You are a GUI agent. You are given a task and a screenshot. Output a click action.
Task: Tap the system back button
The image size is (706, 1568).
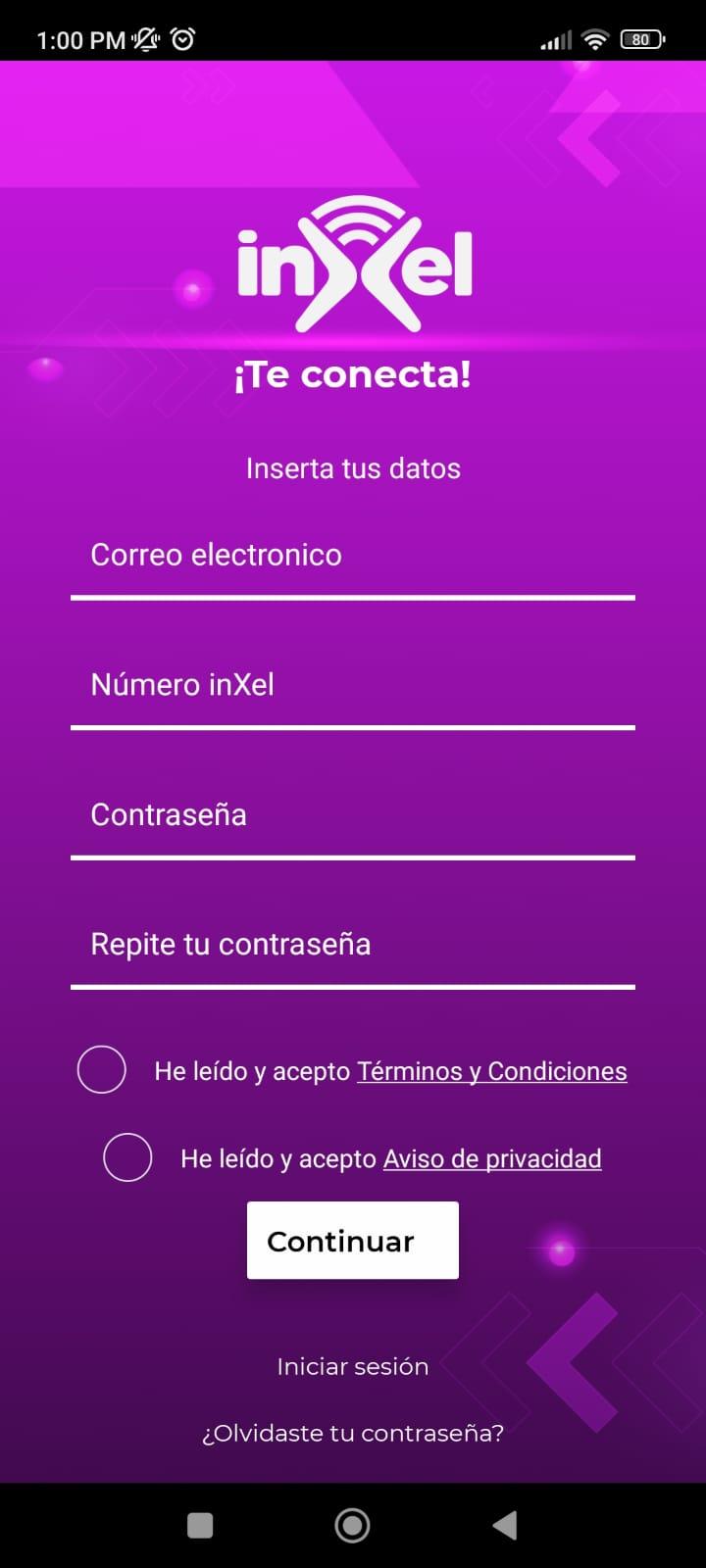coord(505,1525)
